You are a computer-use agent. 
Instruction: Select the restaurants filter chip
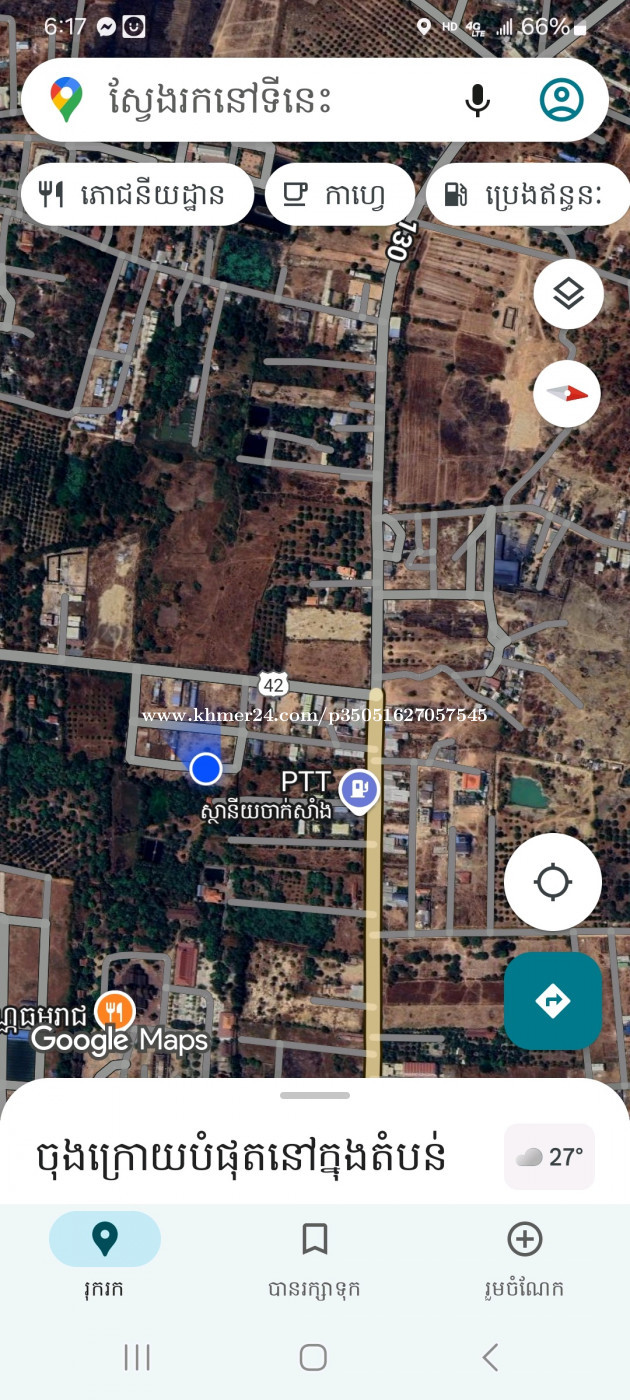point(138,194)
